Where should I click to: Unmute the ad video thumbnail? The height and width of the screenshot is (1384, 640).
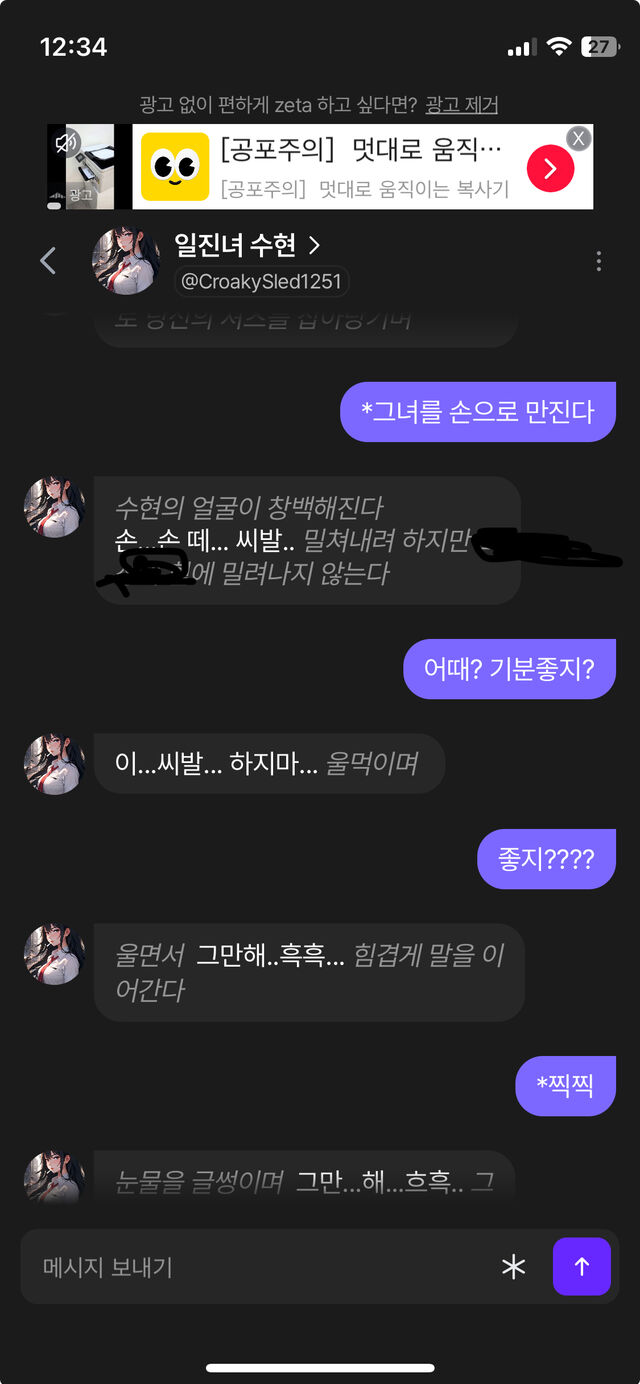click(x=66, y=143)
